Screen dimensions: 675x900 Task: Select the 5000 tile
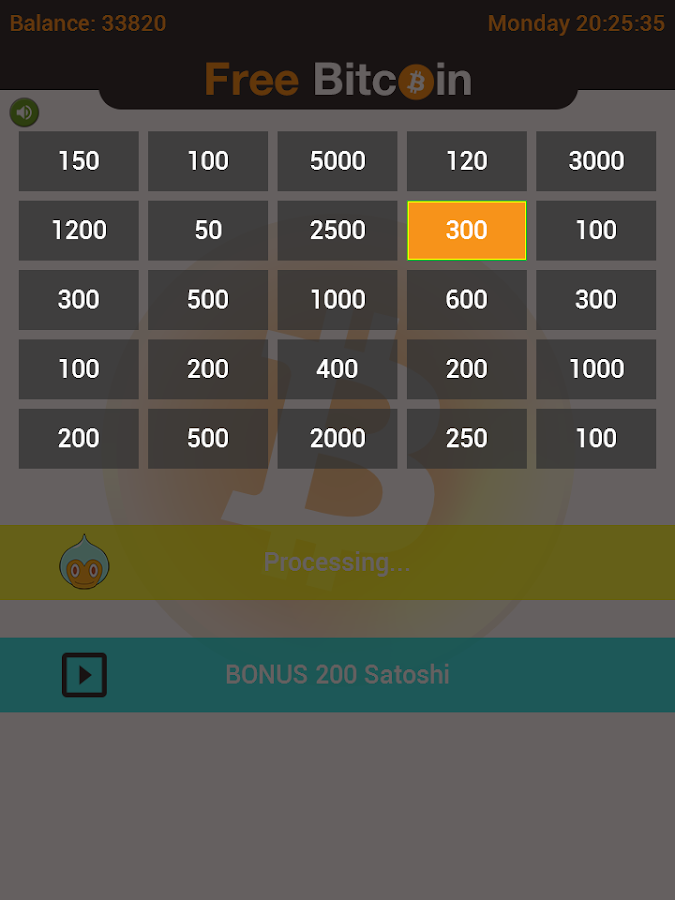tap(338, 161)
